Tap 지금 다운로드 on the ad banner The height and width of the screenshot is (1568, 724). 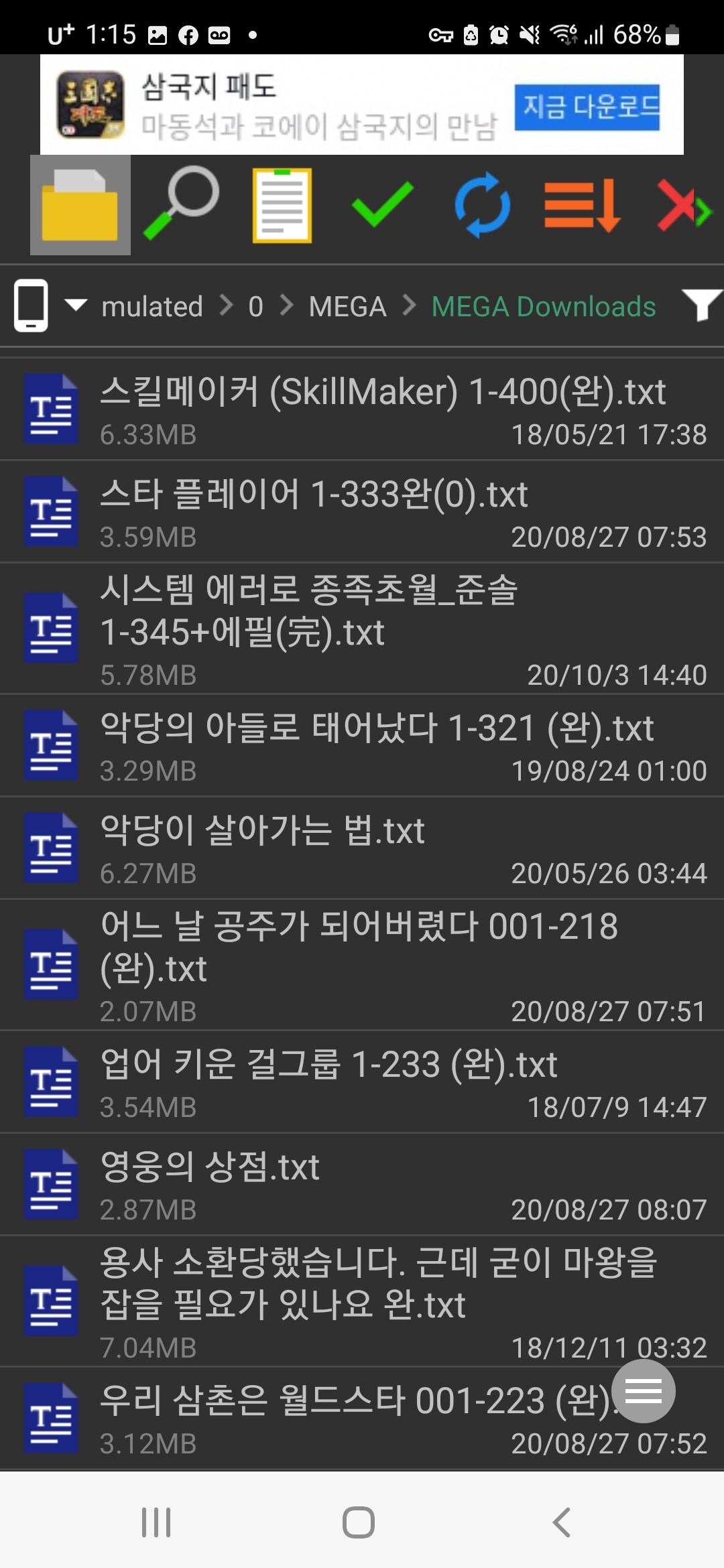587,107
